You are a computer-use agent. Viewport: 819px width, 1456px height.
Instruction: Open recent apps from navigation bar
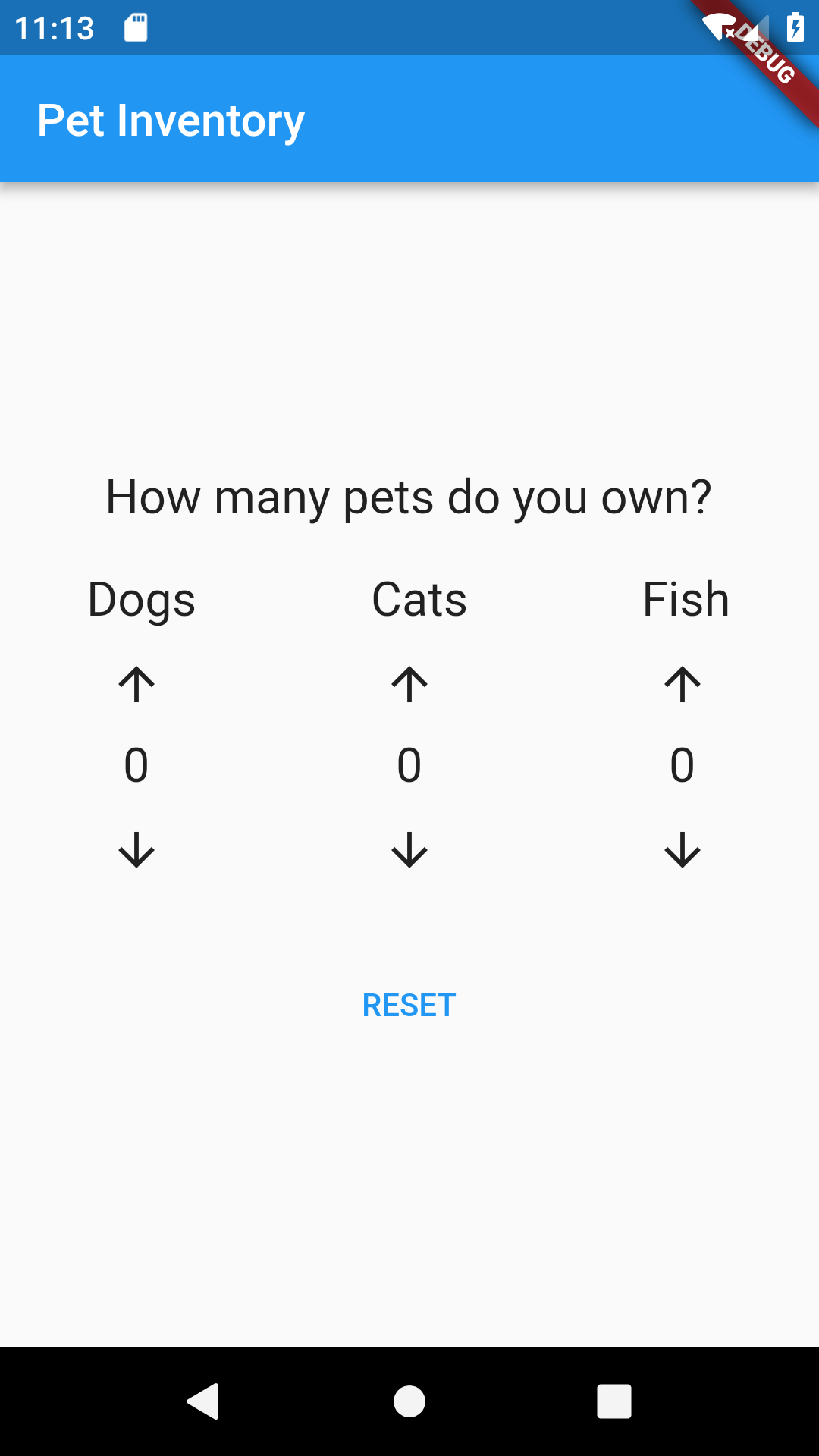click(x=614, y=1401)
